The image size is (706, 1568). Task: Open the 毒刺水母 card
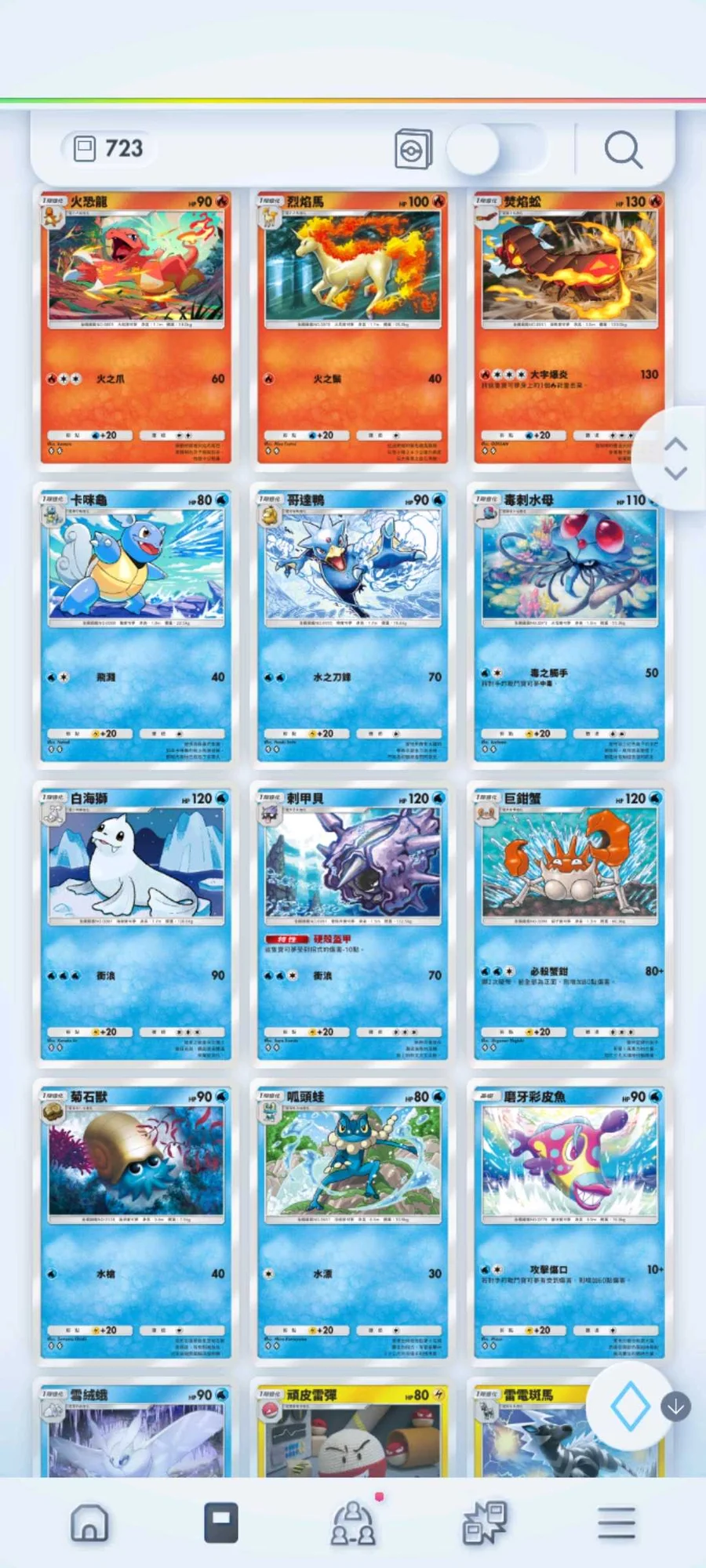click(x=569, y=626)
